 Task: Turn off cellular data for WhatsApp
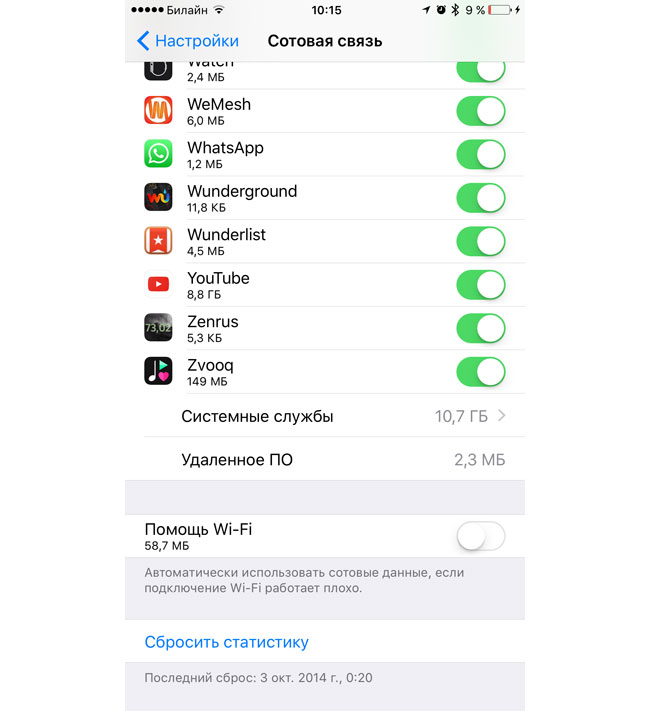coord(480,154)
